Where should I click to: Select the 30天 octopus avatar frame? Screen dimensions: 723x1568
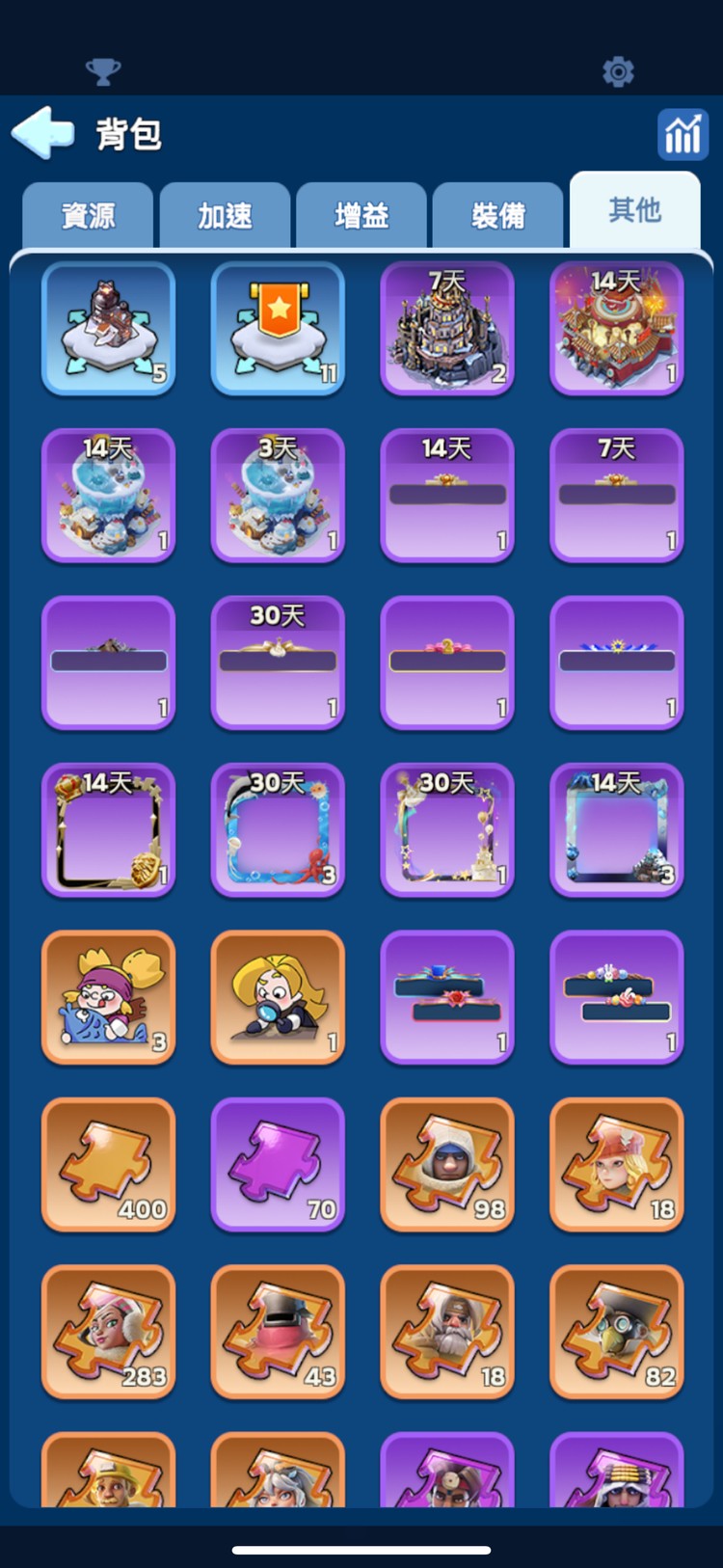point(278,830)
